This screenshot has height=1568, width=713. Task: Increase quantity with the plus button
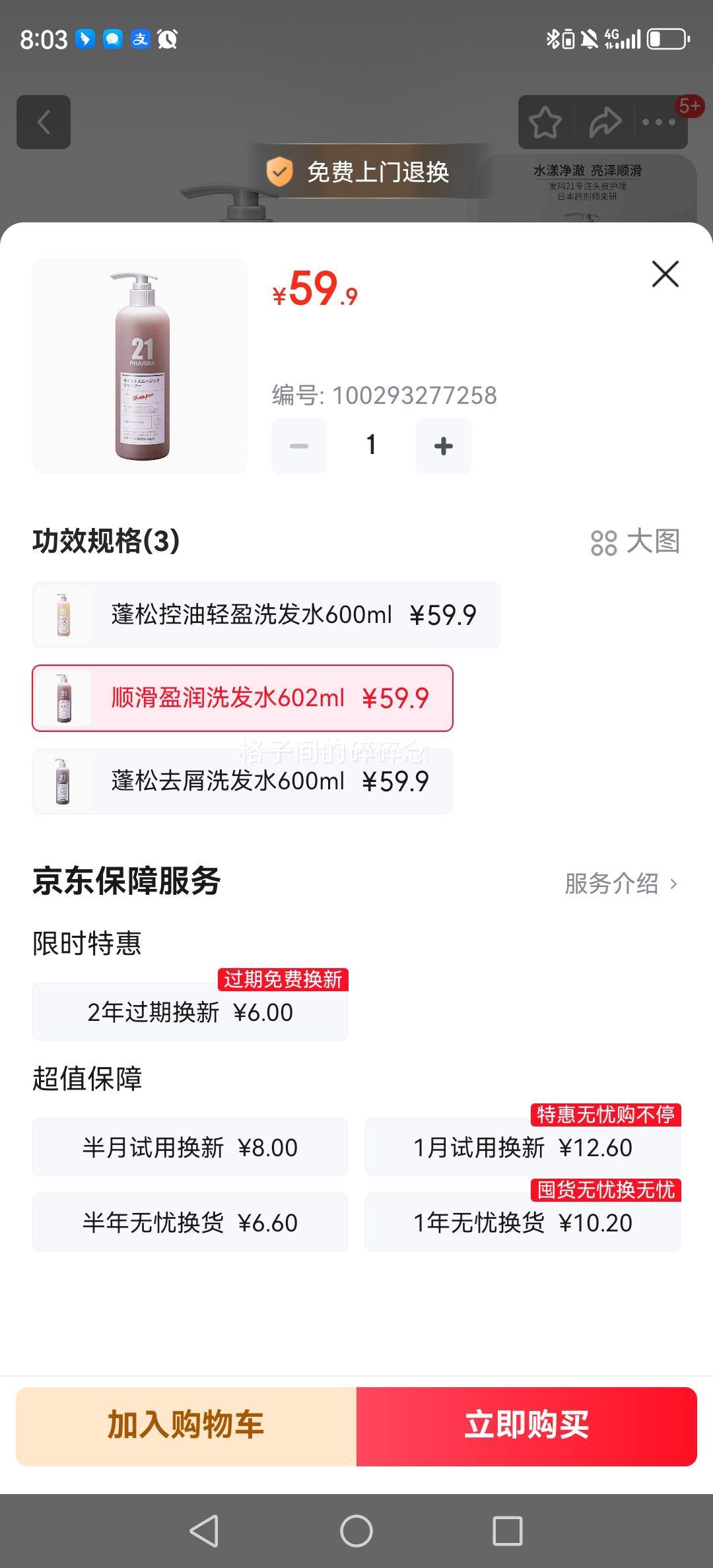coord(443,446)
